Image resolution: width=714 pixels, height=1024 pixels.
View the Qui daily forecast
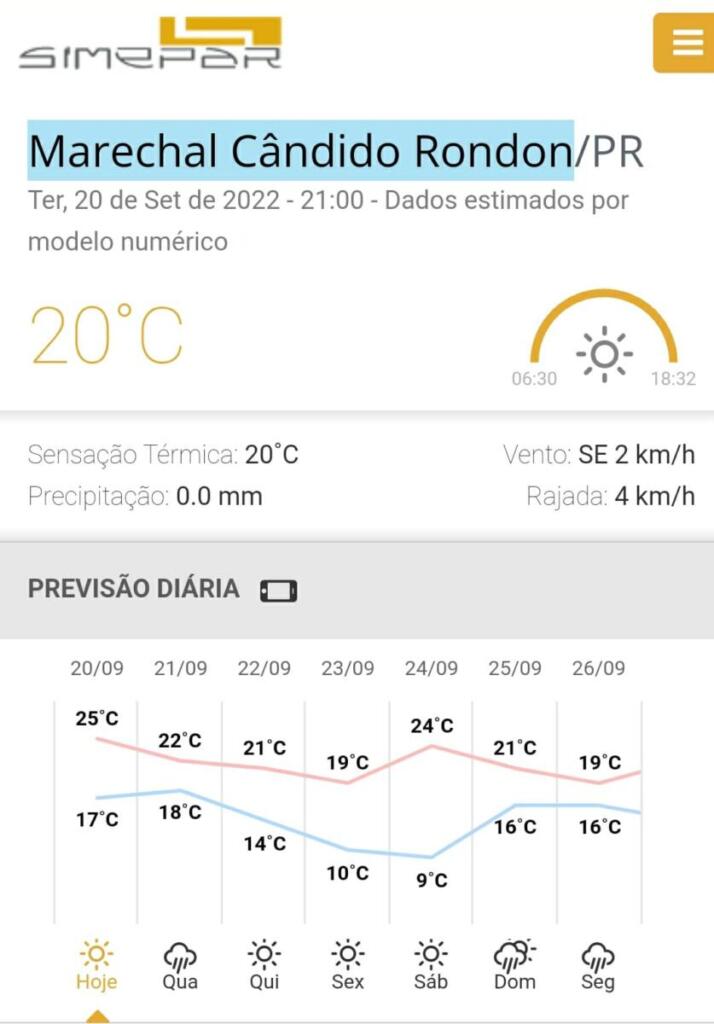pos(264,965)
